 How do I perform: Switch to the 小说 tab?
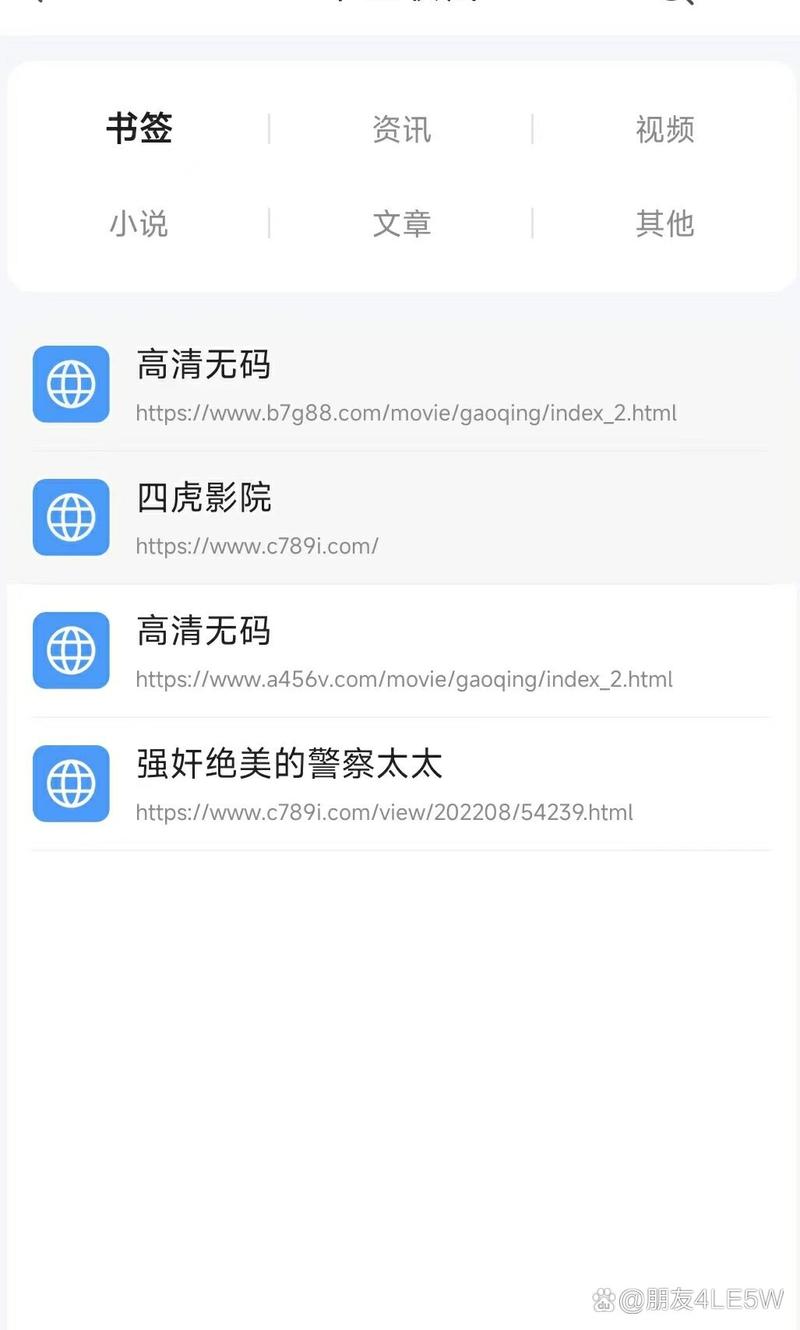point(138,224)
